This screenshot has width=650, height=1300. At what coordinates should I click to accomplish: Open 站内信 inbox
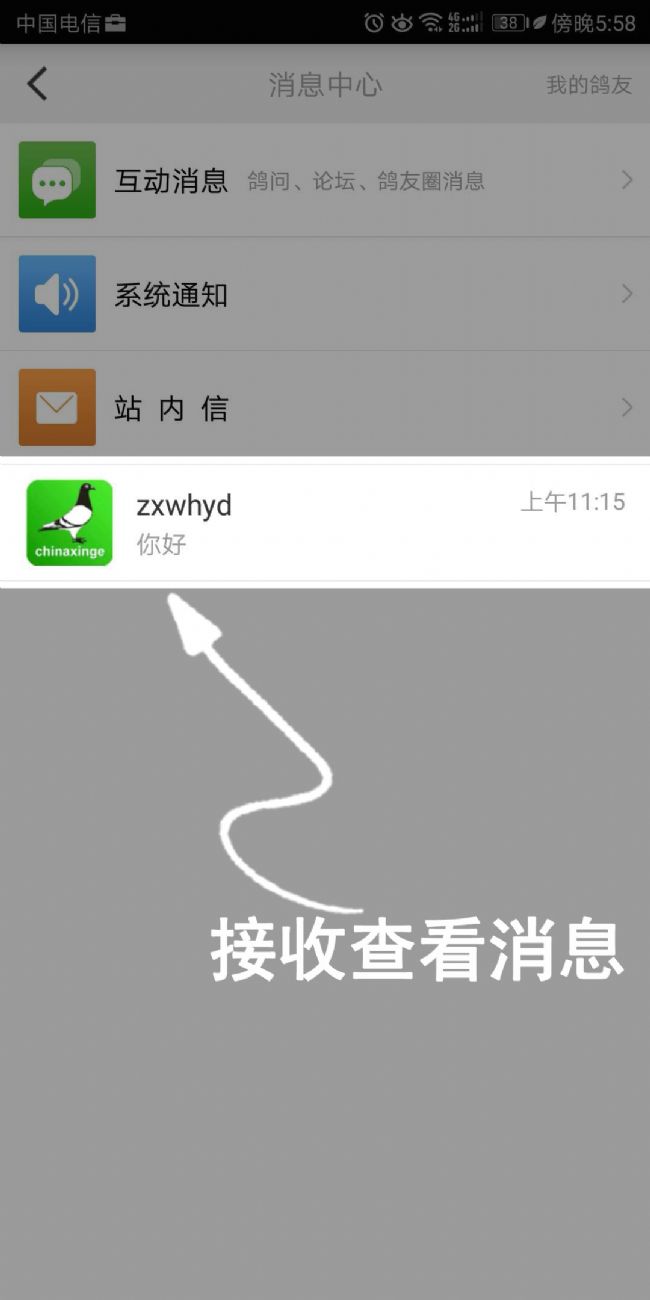pos(325,408)
